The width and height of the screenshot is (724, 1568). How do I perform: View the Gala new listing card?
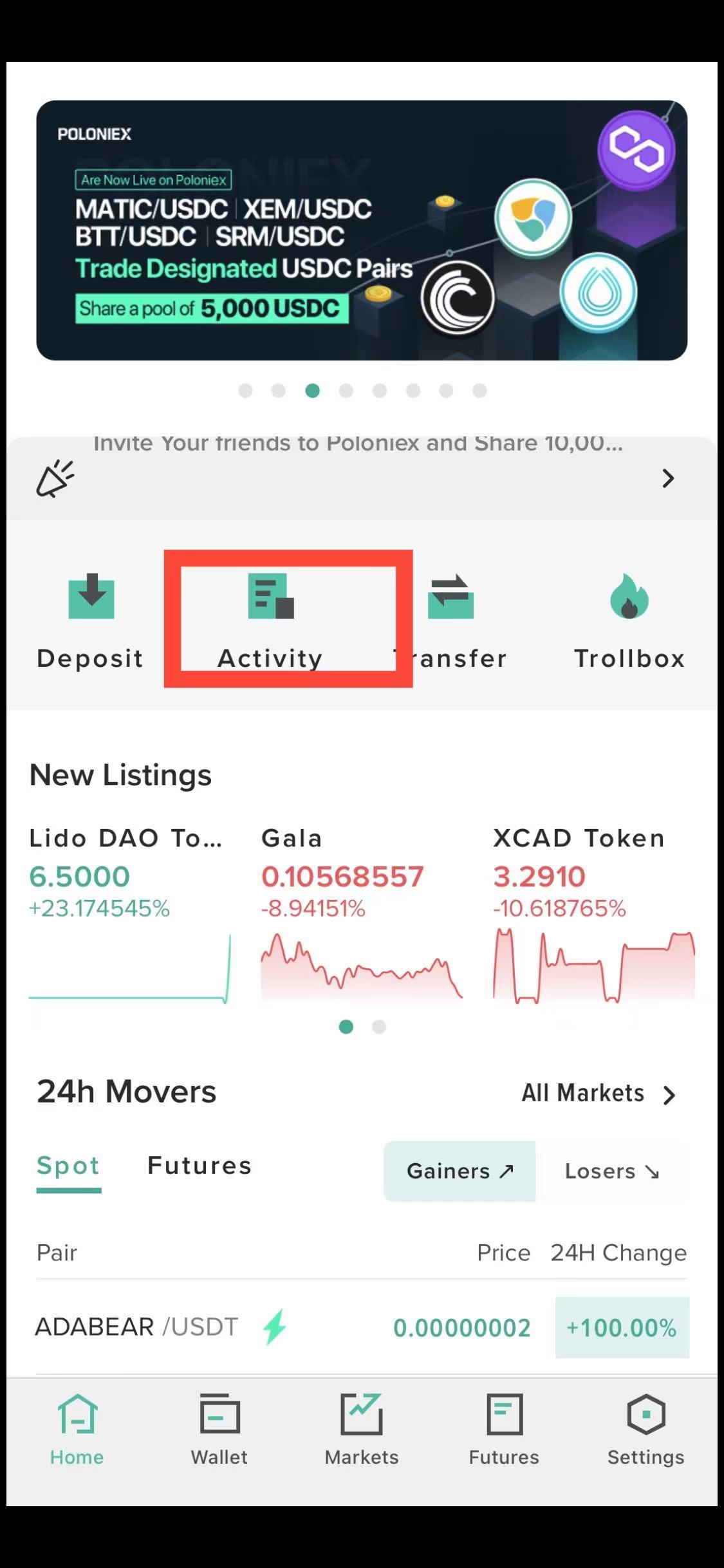tap(362, 914)
